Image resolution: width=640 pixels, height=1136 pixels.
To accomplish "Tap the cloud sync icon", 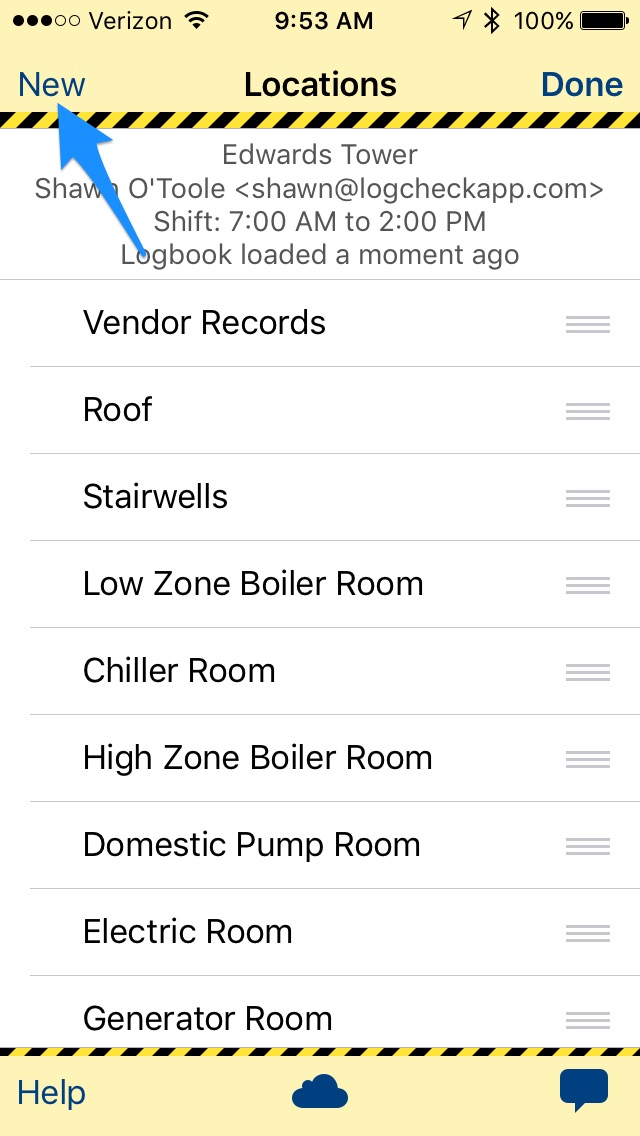I will pyautogui.click(x=320, y=1093).
